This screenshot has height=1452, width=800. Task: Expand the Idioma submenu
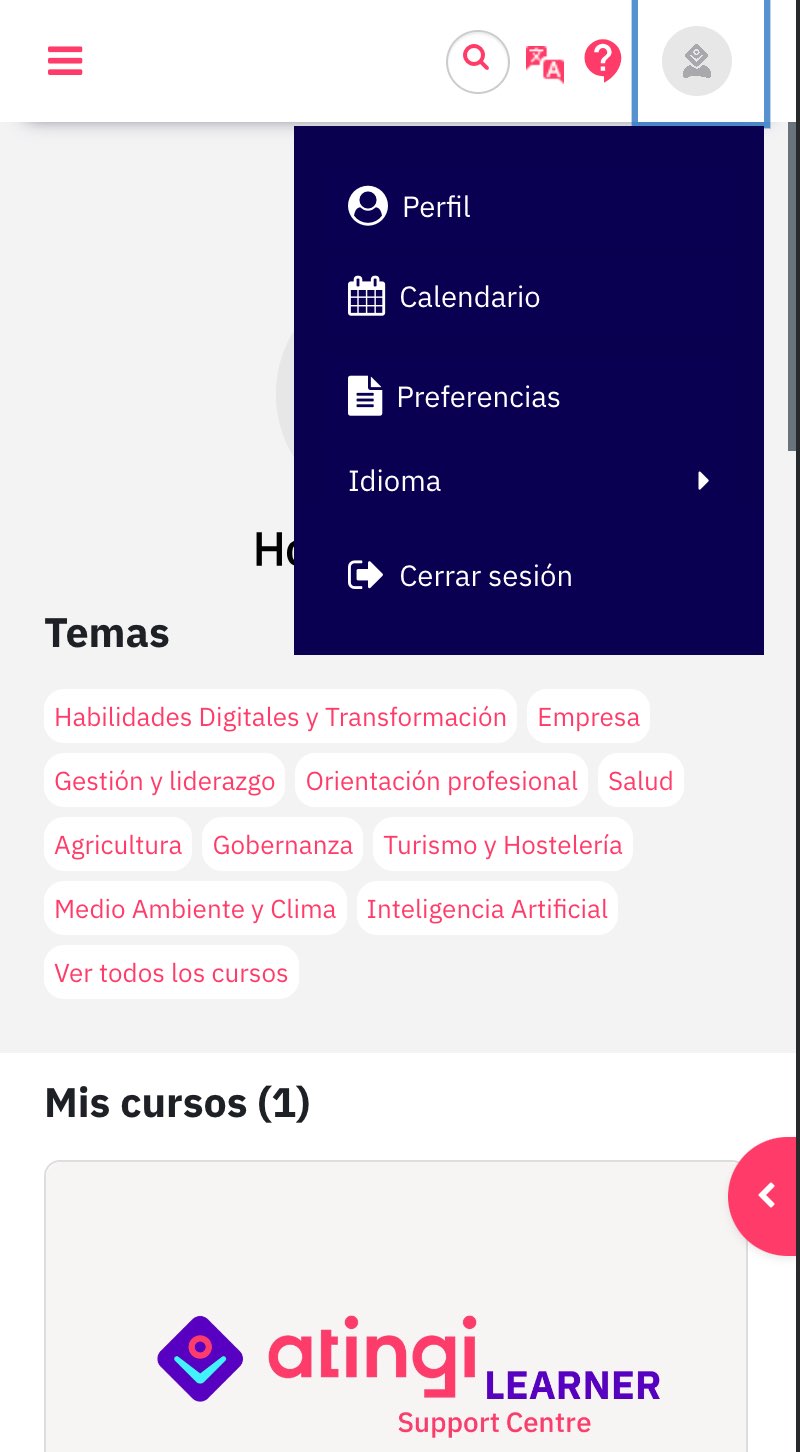529,481
